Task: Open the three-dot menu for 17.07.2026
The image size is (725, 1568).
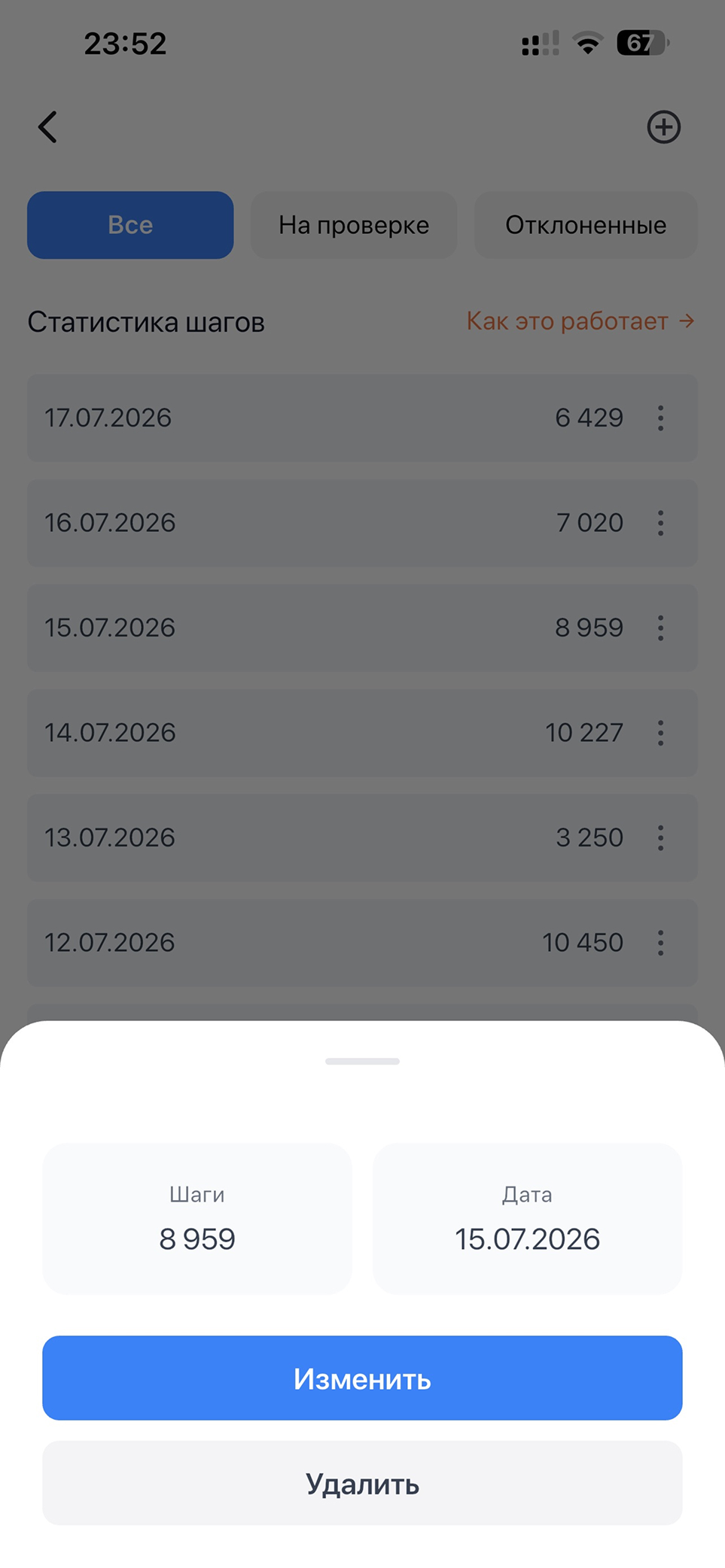Action: click(x=661, y=418)
